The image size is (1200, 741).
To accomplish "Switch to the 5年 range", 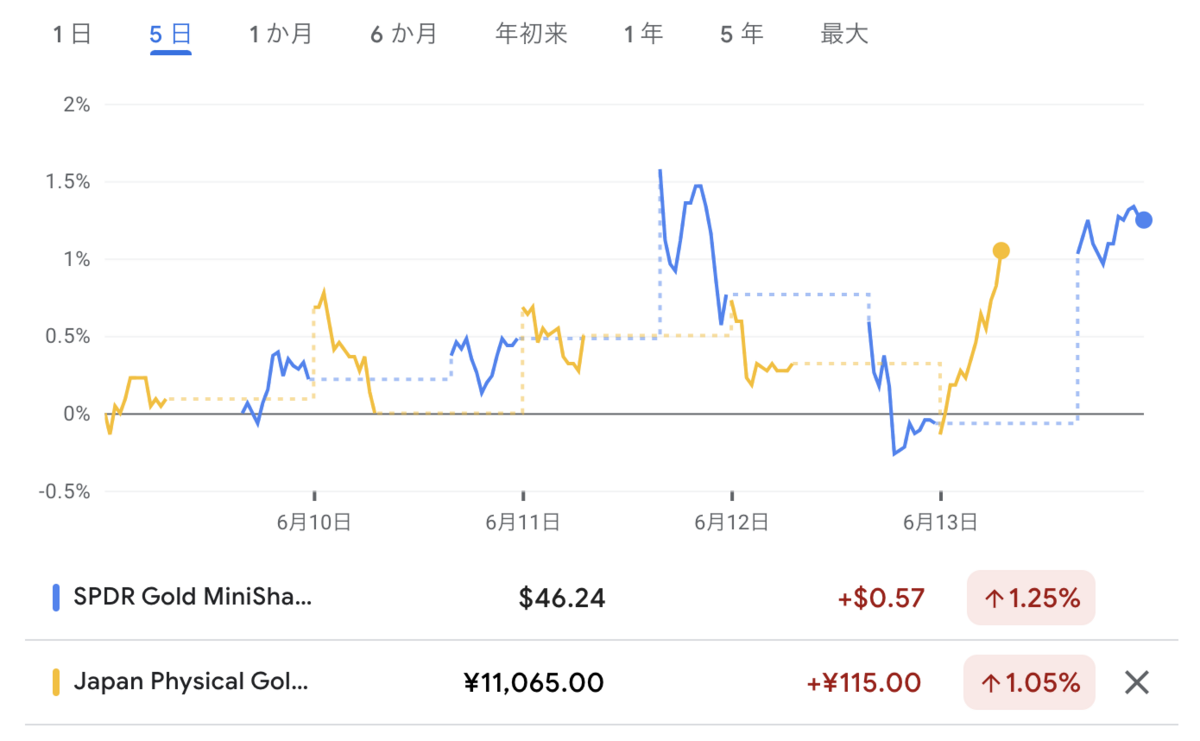I will (741, 34).
